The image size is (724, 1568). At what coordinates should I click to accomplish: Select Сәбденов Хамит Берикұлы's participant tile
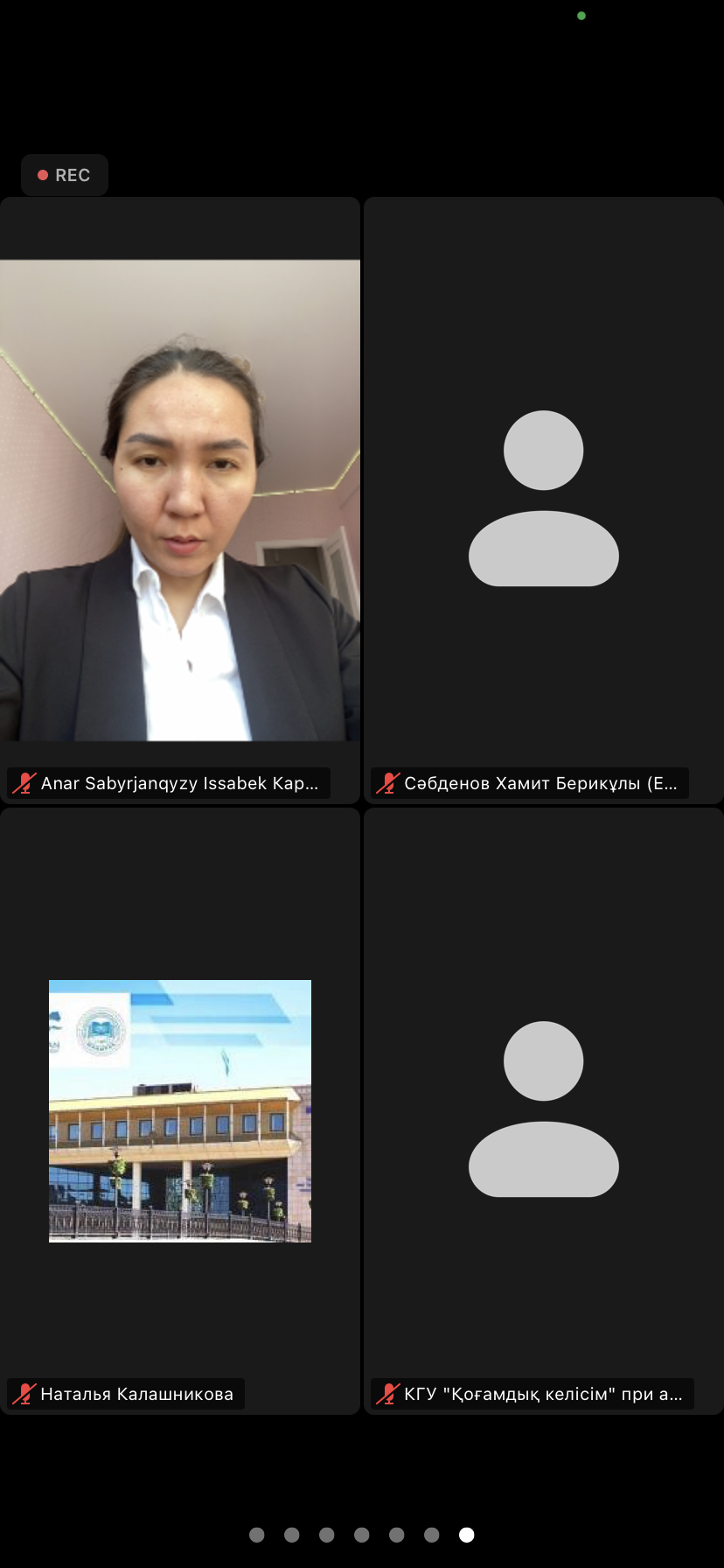pyautogui.click(x=543, y=500)
